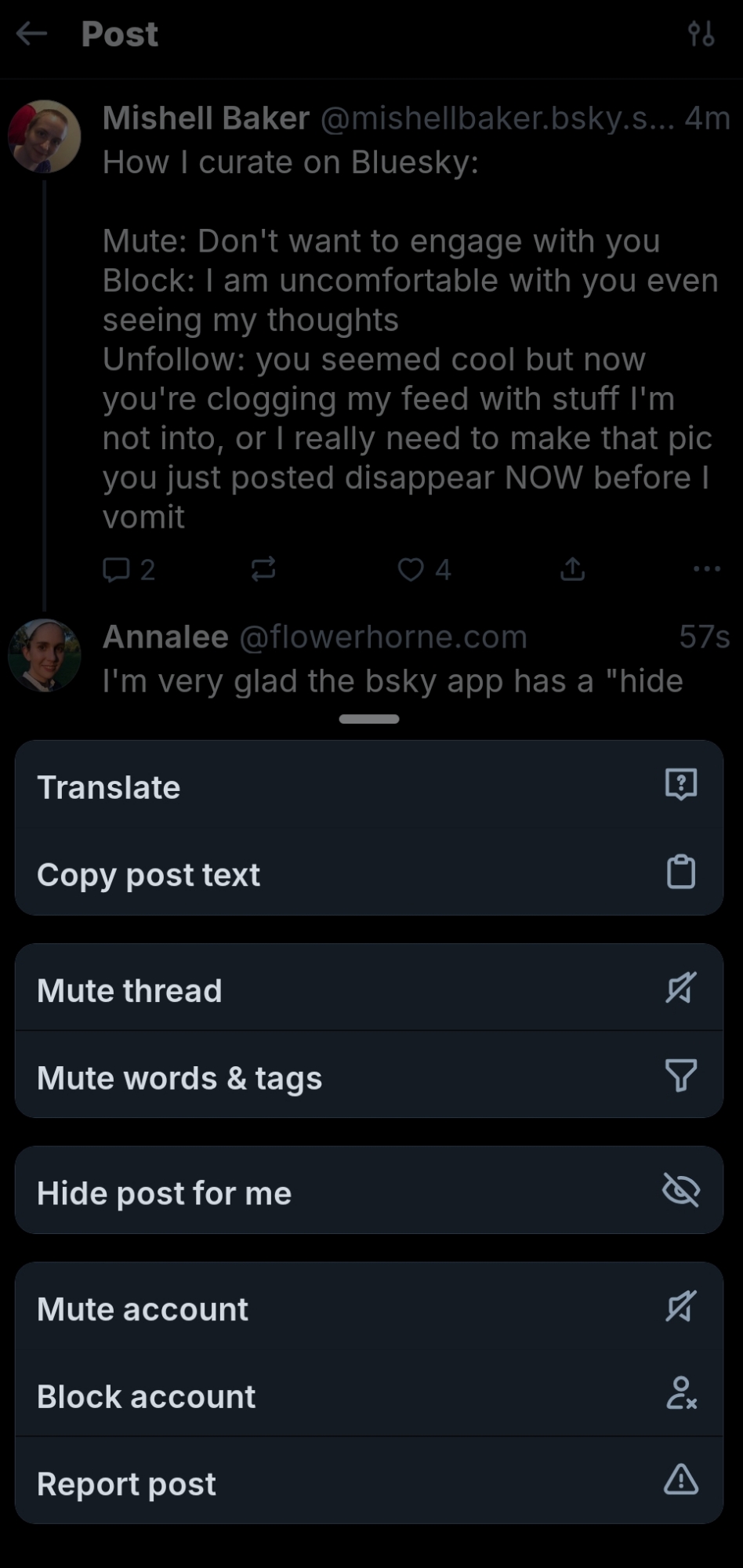Mute account of this poster
Screen dimensions: 743x1568
(368, 1308)
